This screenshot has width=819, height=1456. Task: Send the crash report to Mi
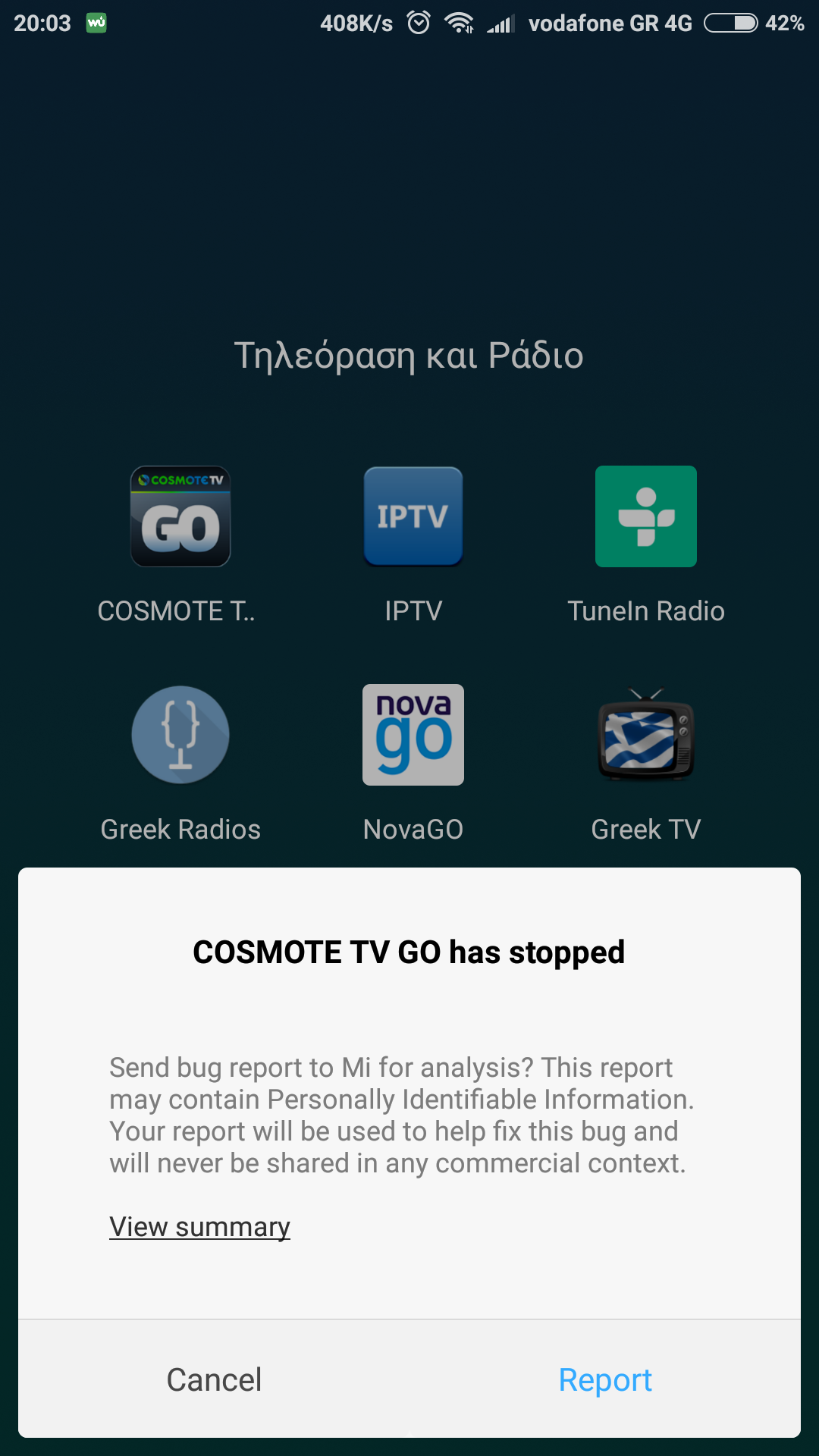pos(604,1379)
